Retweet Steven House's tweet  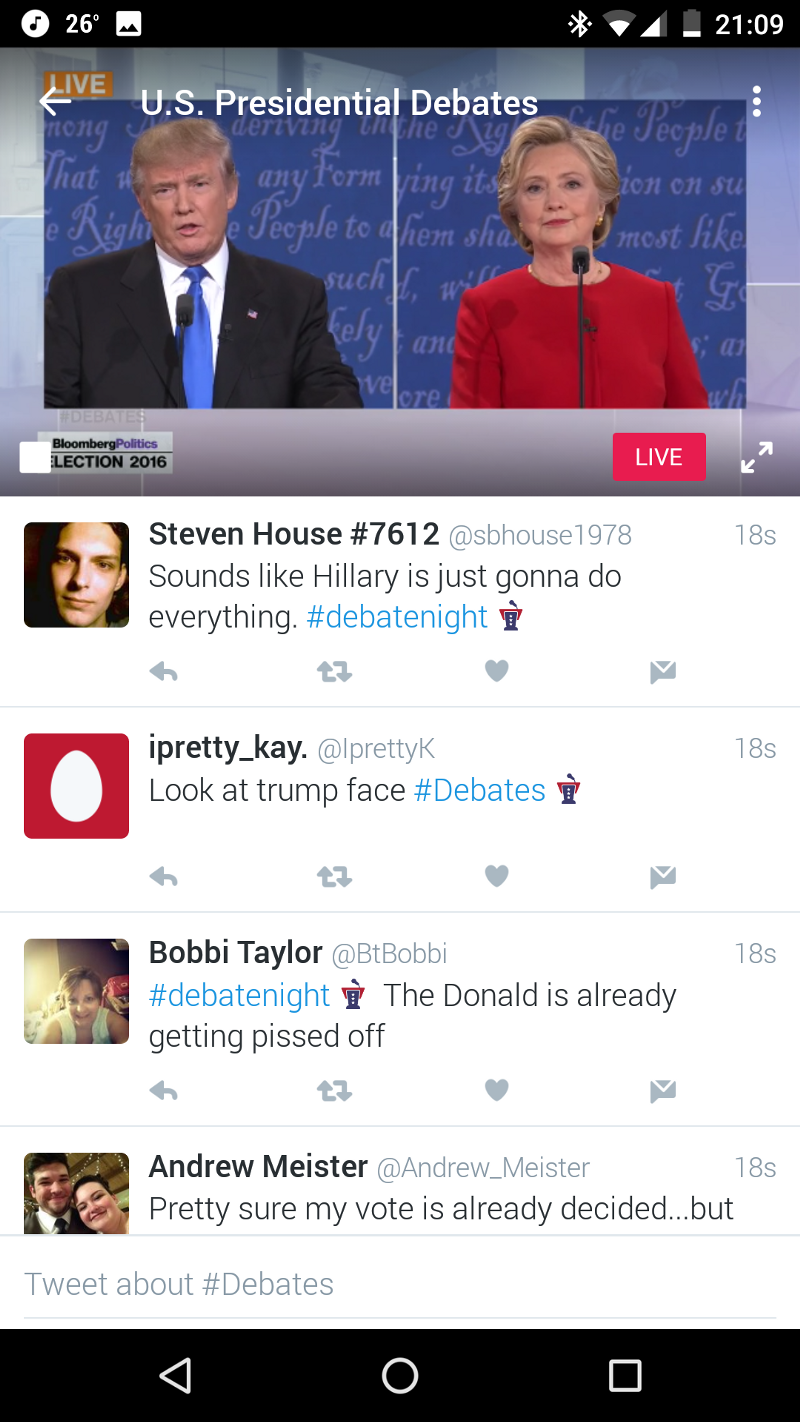click(x=334, y=673)
